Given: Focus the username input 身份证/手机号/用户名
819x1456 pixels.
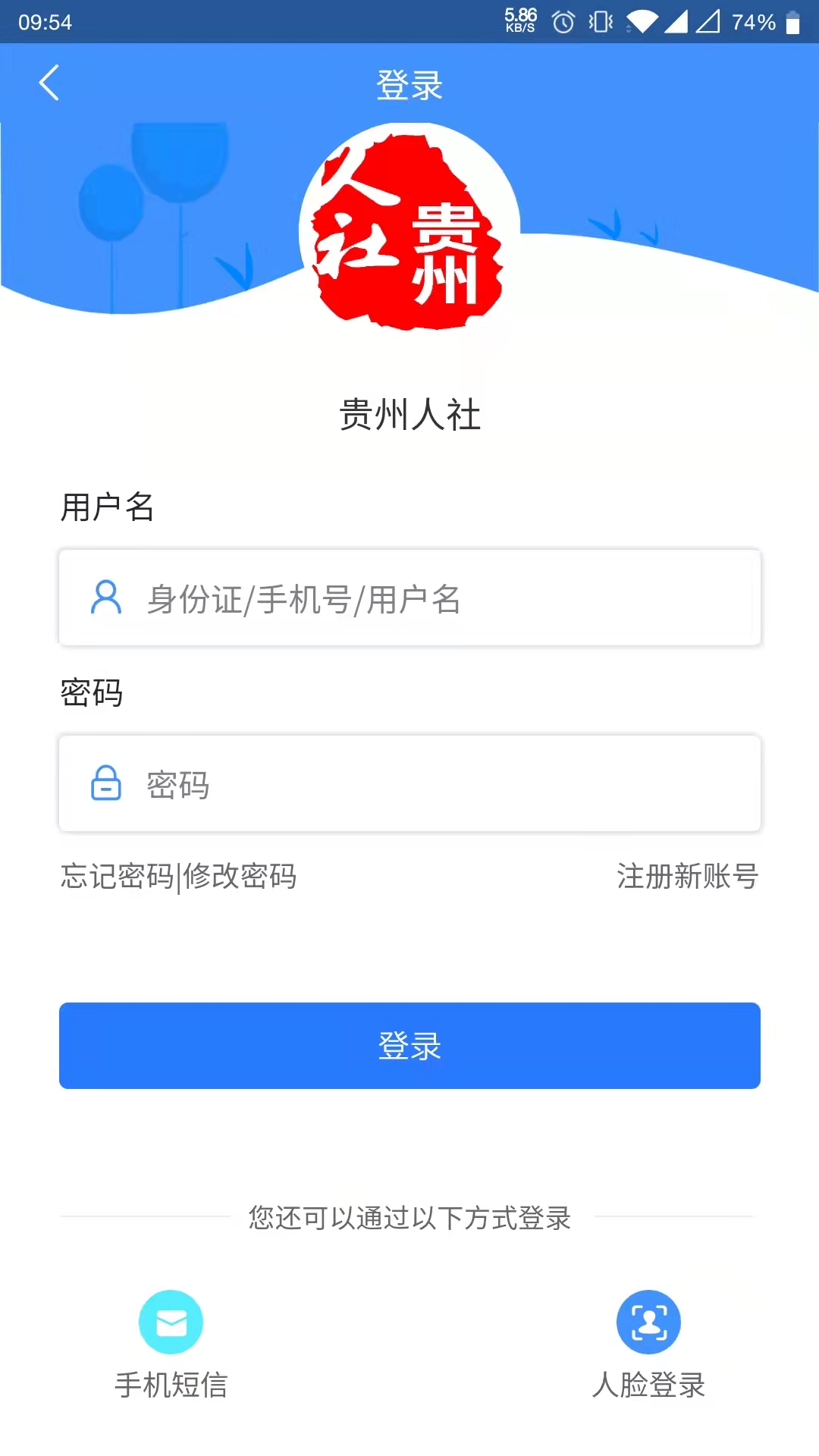Looking at the screenshot, I should pyautogui.click(x=409, y=598).
